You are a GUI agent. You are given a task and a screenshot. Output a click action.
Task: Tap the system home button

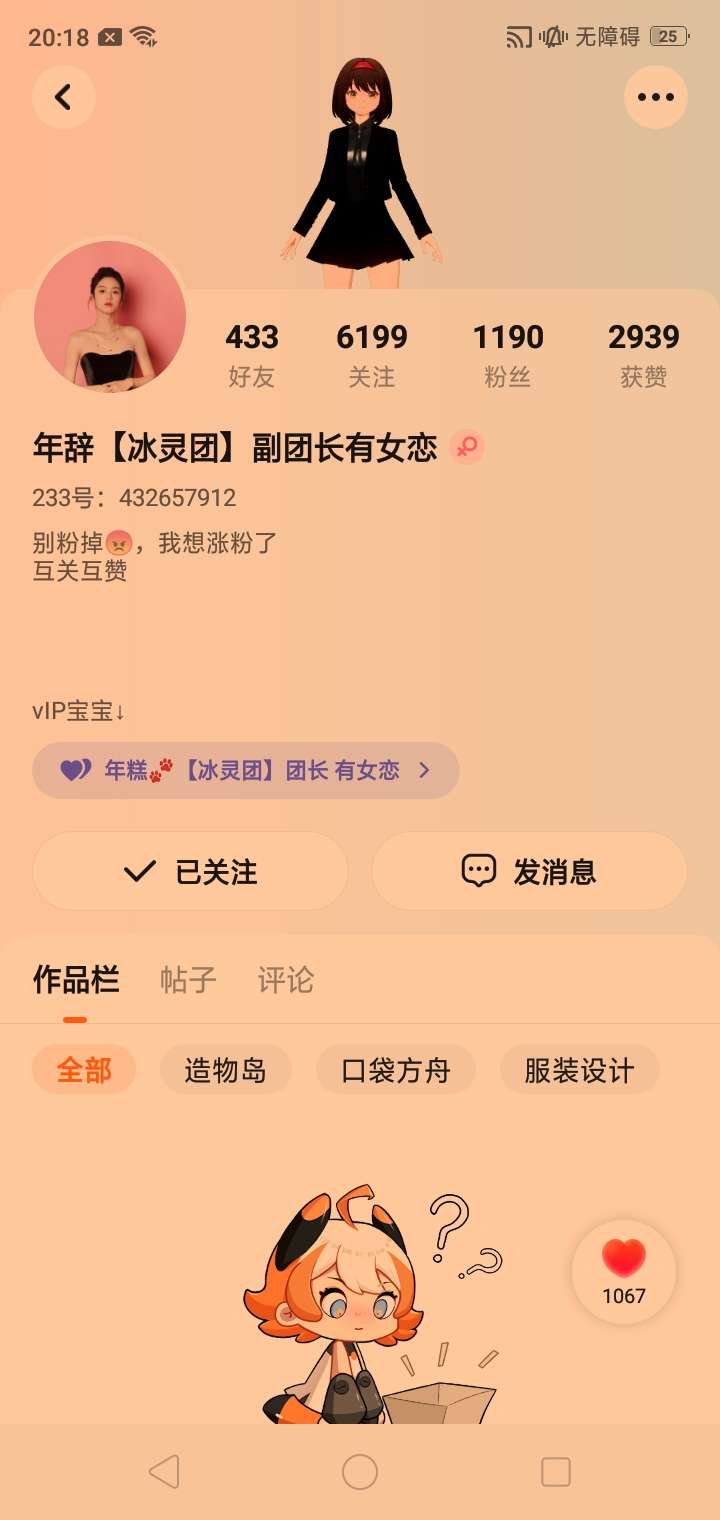click(360, 1472)
